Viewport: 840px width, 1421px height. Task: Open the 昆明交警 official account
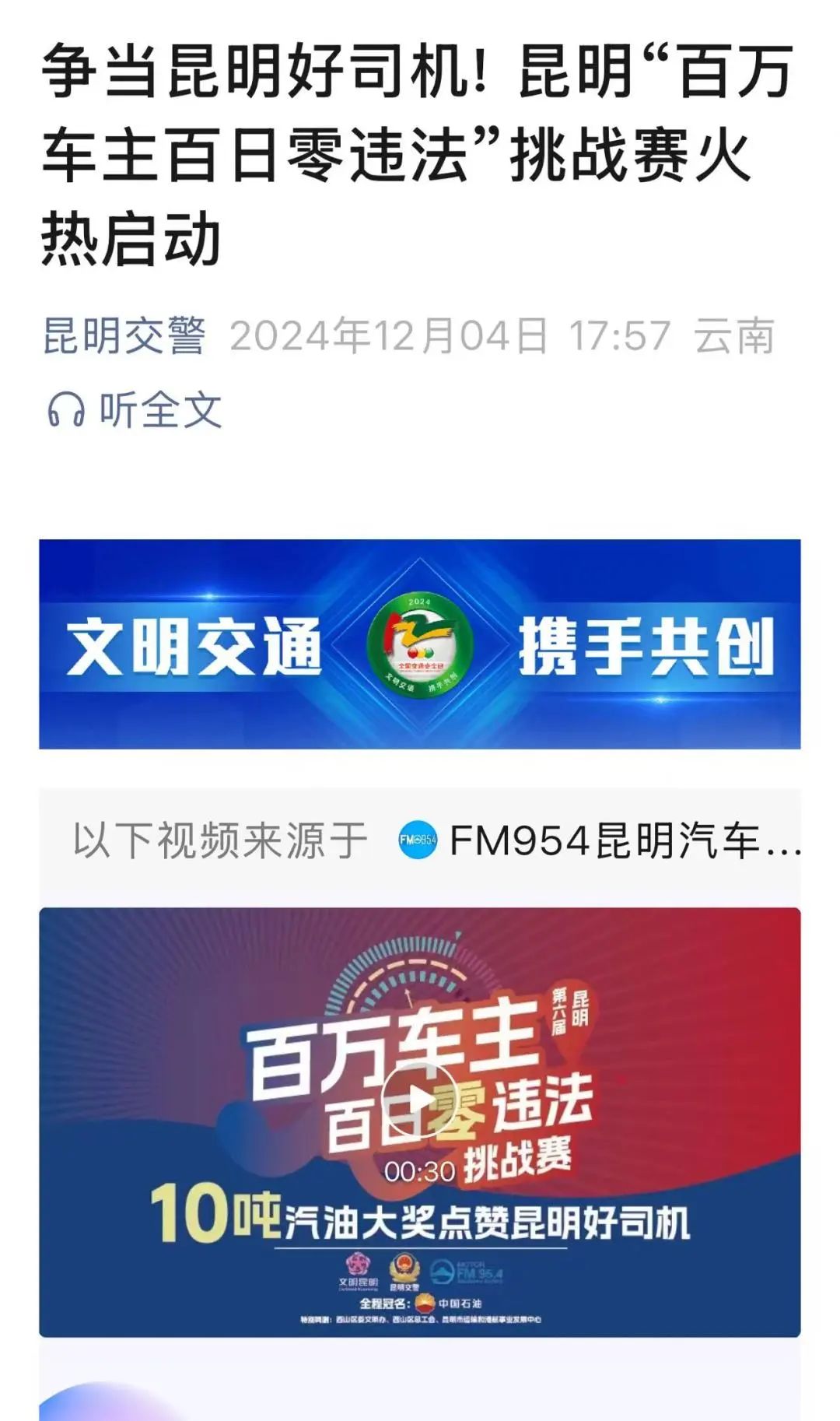tap(124, 336)
